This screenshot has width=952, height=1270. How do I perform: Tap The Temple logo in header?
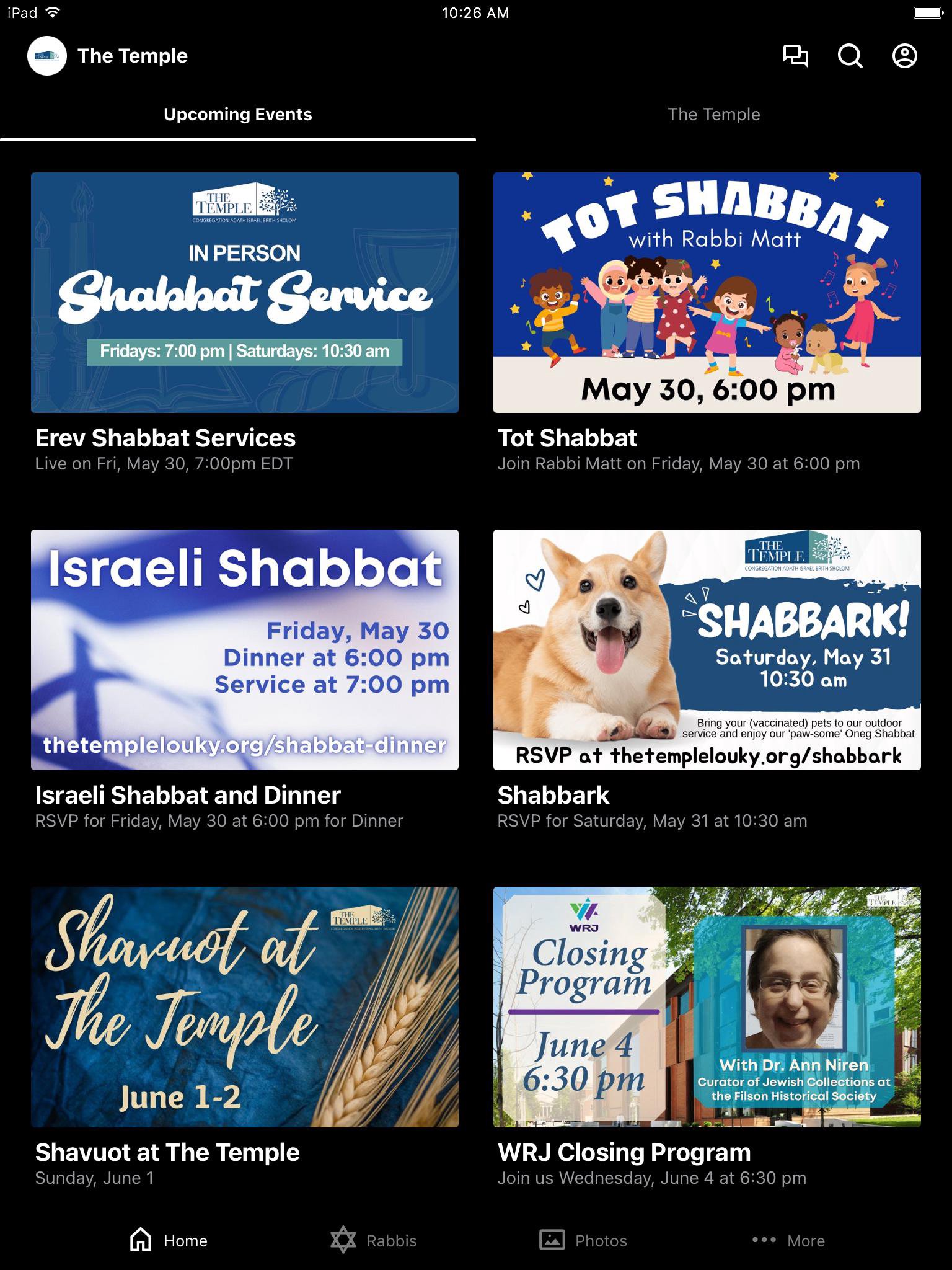pyautogui.click(x=47, y=56)
